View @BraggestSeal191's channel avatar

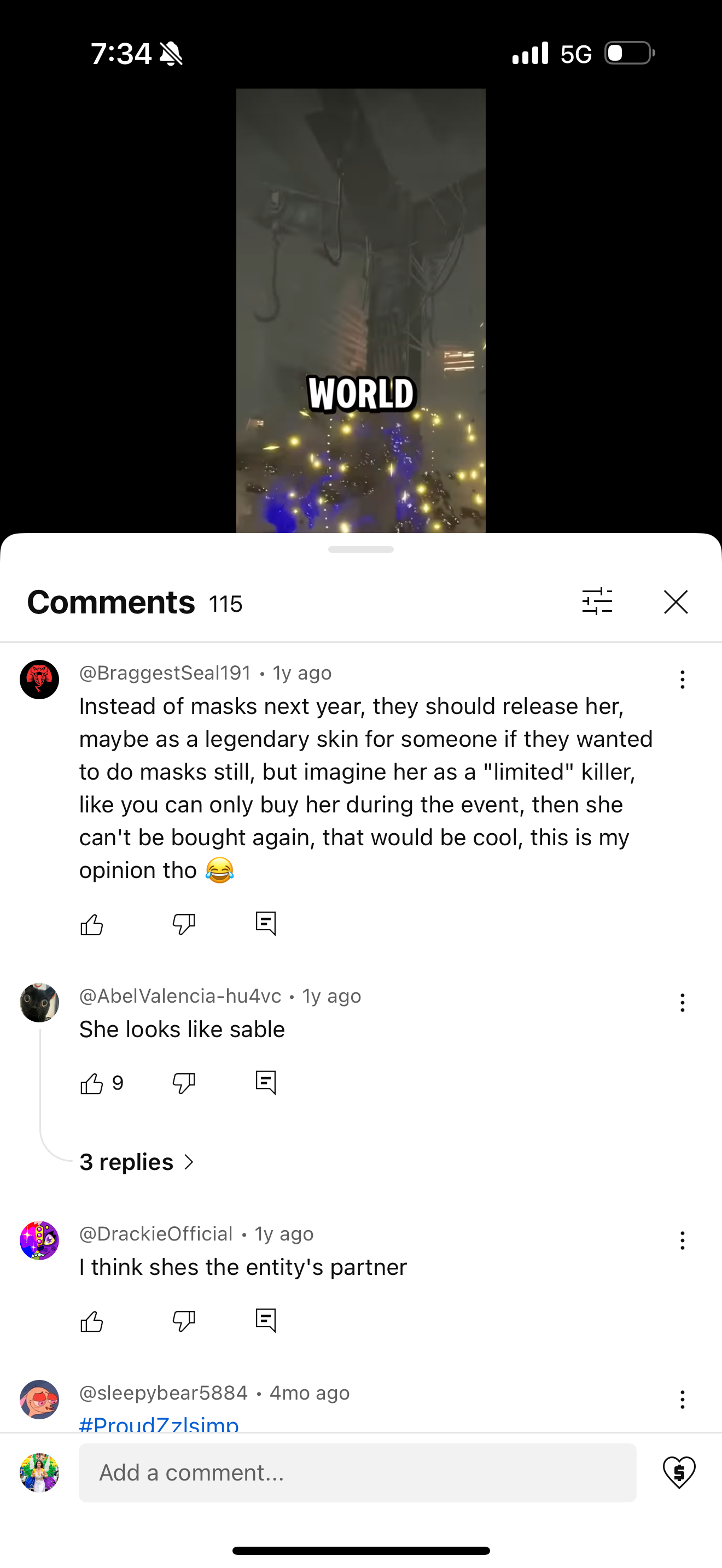(39, 680)
